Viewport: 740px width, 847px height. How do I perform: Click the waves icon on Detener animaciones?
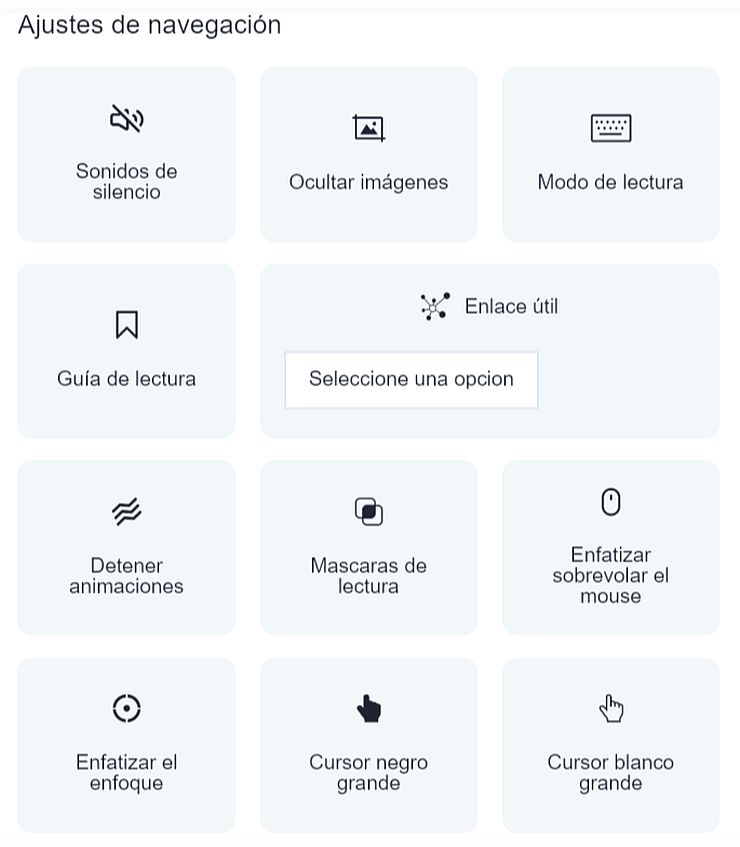[126, 510]
